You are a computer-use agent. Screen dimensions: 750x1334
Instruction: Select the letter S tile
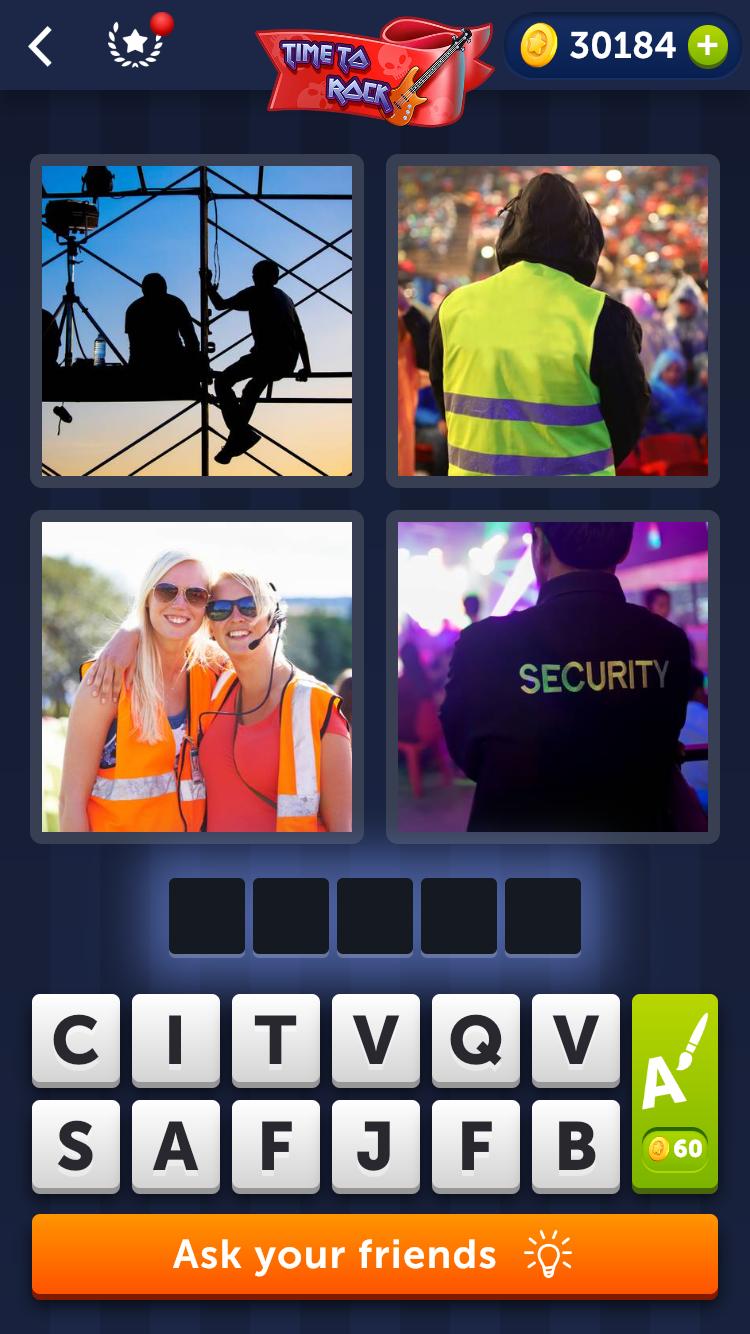pos(76,1146)
